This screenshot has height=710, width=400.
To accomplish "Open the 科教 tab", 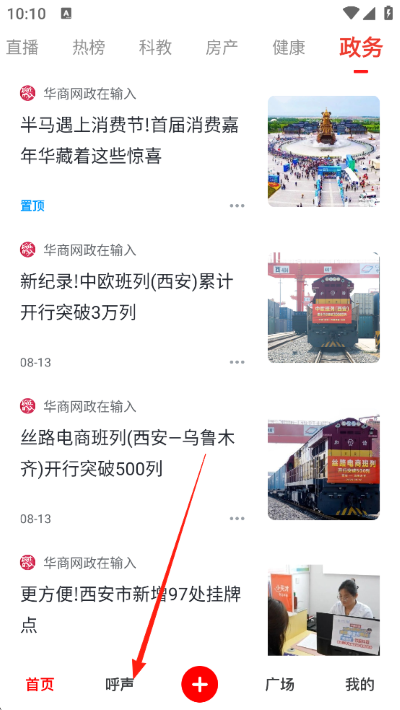I will [155, 48].
